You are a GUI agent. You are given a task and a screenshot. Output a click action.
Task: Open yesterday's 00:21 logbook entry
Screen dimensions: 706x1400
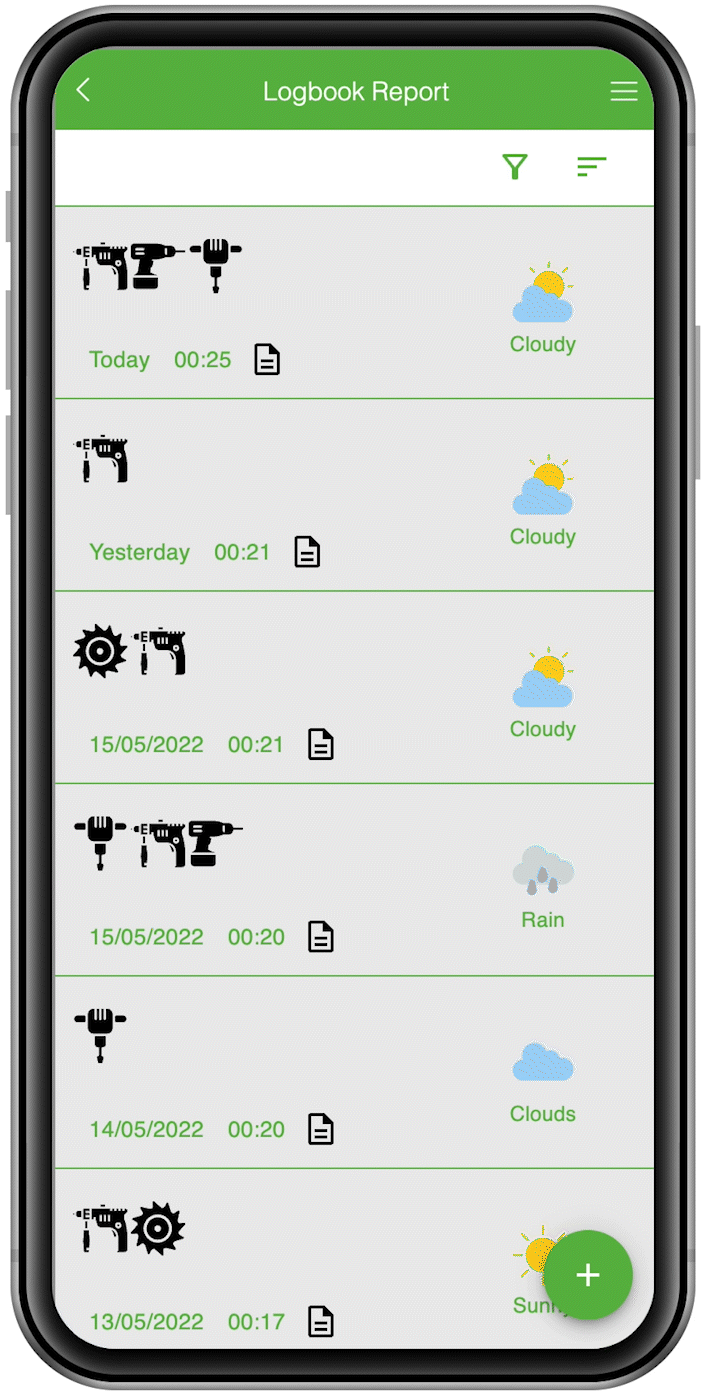coord(353,495)
